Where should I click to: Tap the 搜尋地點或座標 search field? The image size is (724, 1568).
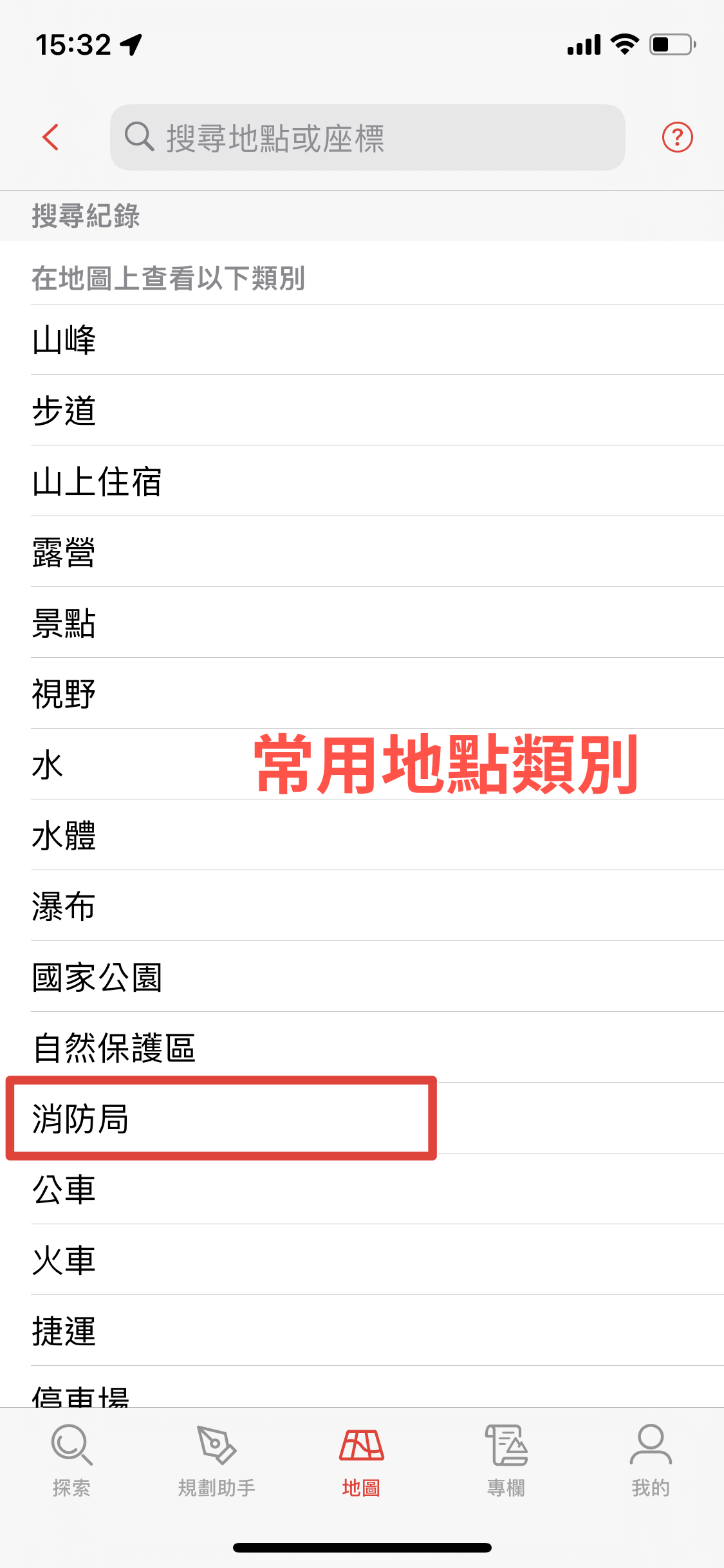367,138
